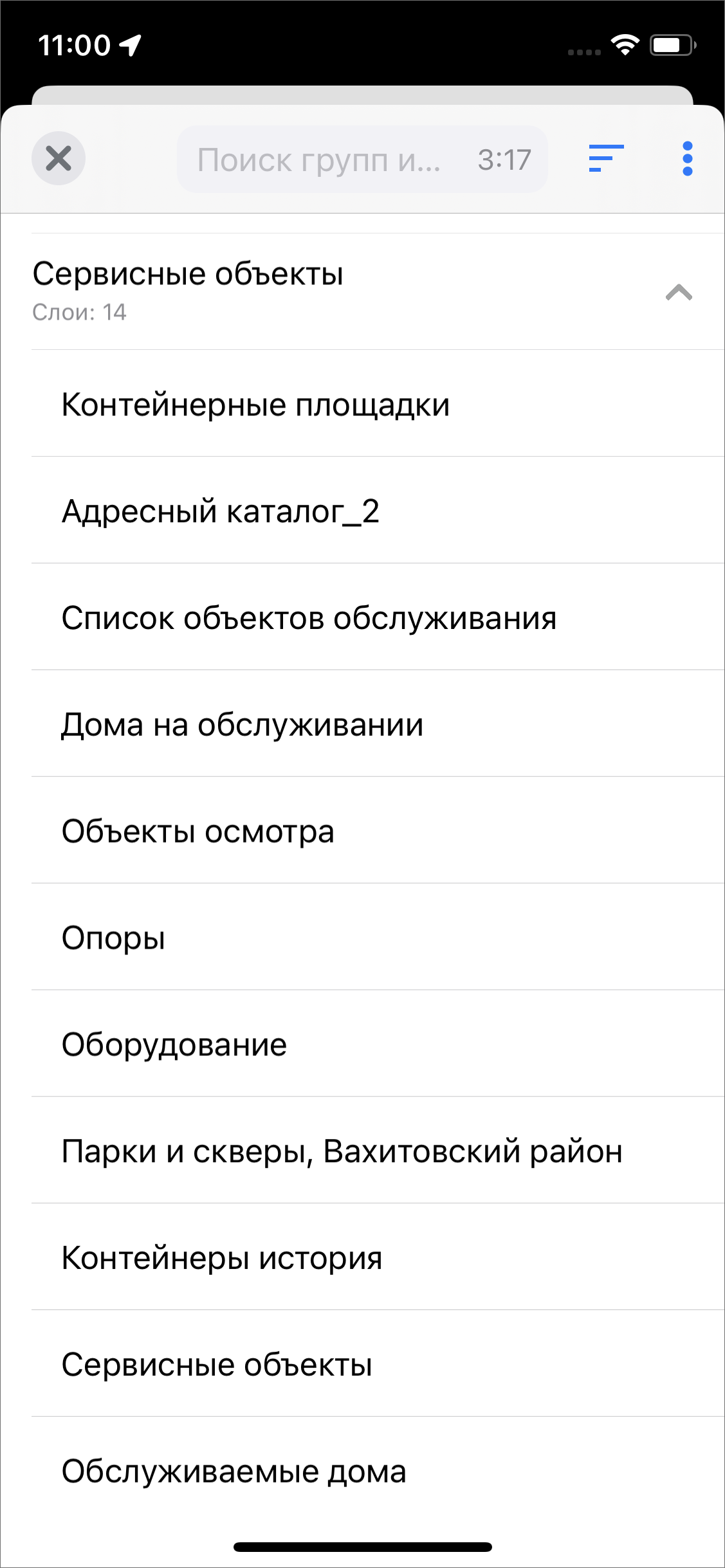725x1568 pixels.
Task: Open the Контейнерные площадки layer
Action: pyautogui.click(x=255, y=405)
